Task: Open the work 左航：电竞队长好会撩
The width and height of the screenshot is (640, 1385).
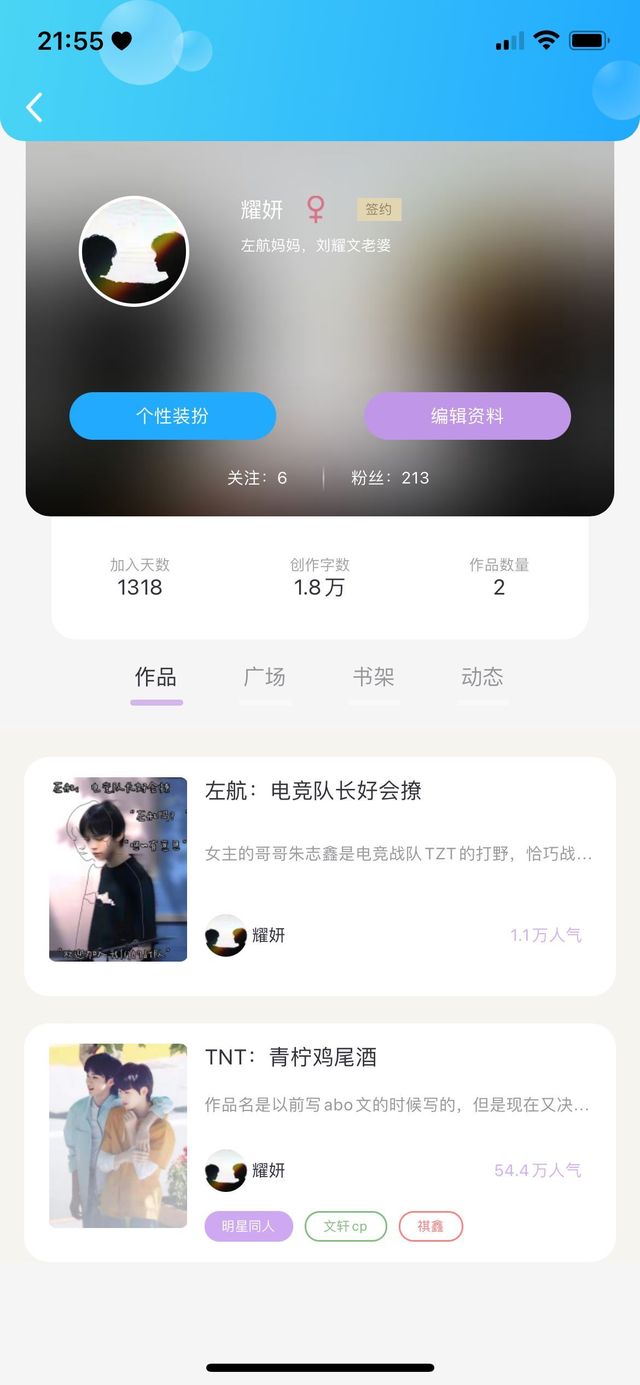Action: (313, 790)
